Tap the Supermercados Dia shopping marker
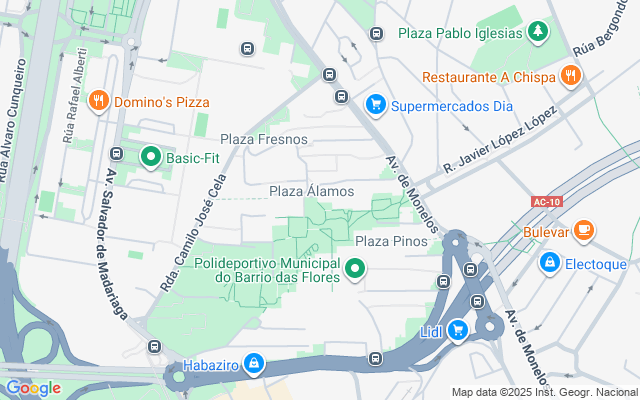This screenshot has width=640, height=400. tap(376, 104)
